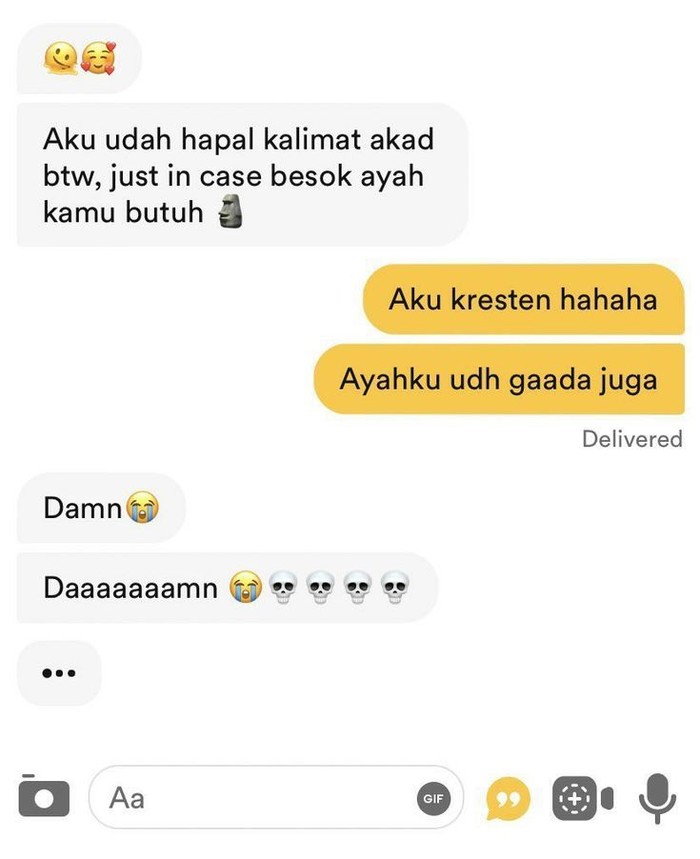Record a voice message with microphone
Image resolution: width=700 pixels, height=859 pixels.
point(657,798)
